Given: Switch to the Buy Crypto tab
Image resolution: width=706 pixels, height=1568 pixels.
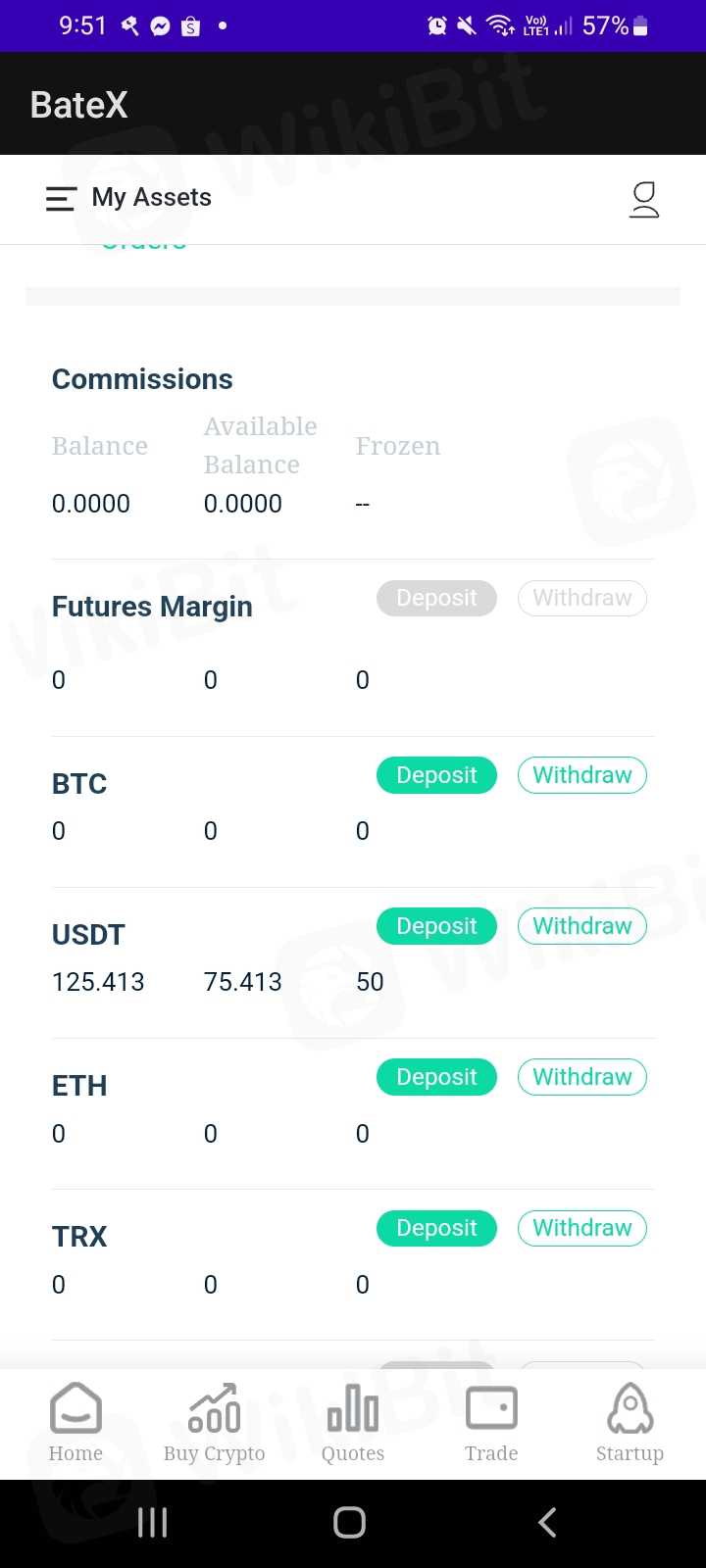Looking at the screenshot, I should (x=214, y=1423).
